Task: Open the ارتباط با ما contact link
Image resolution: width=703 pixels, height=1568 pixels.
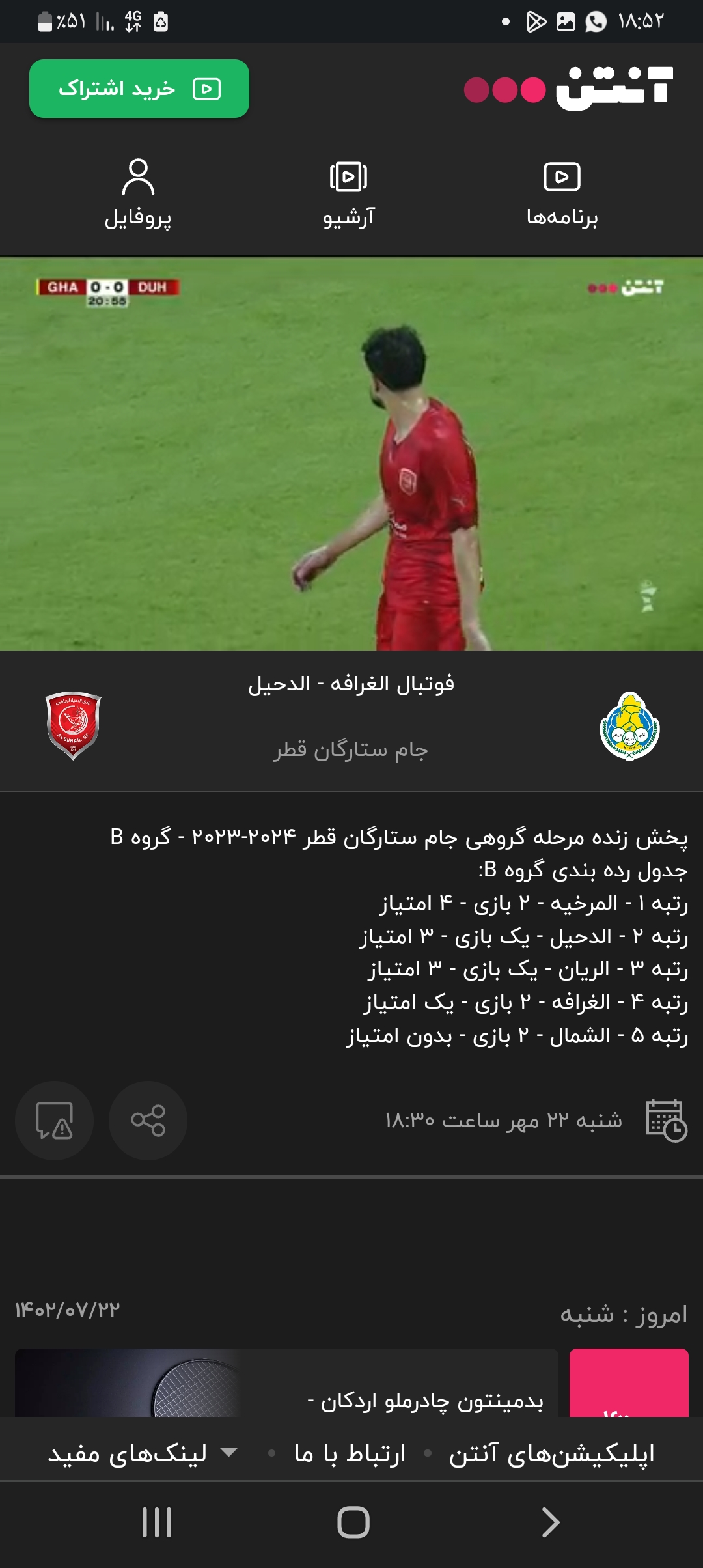Action: click(x=350, y=1453)
